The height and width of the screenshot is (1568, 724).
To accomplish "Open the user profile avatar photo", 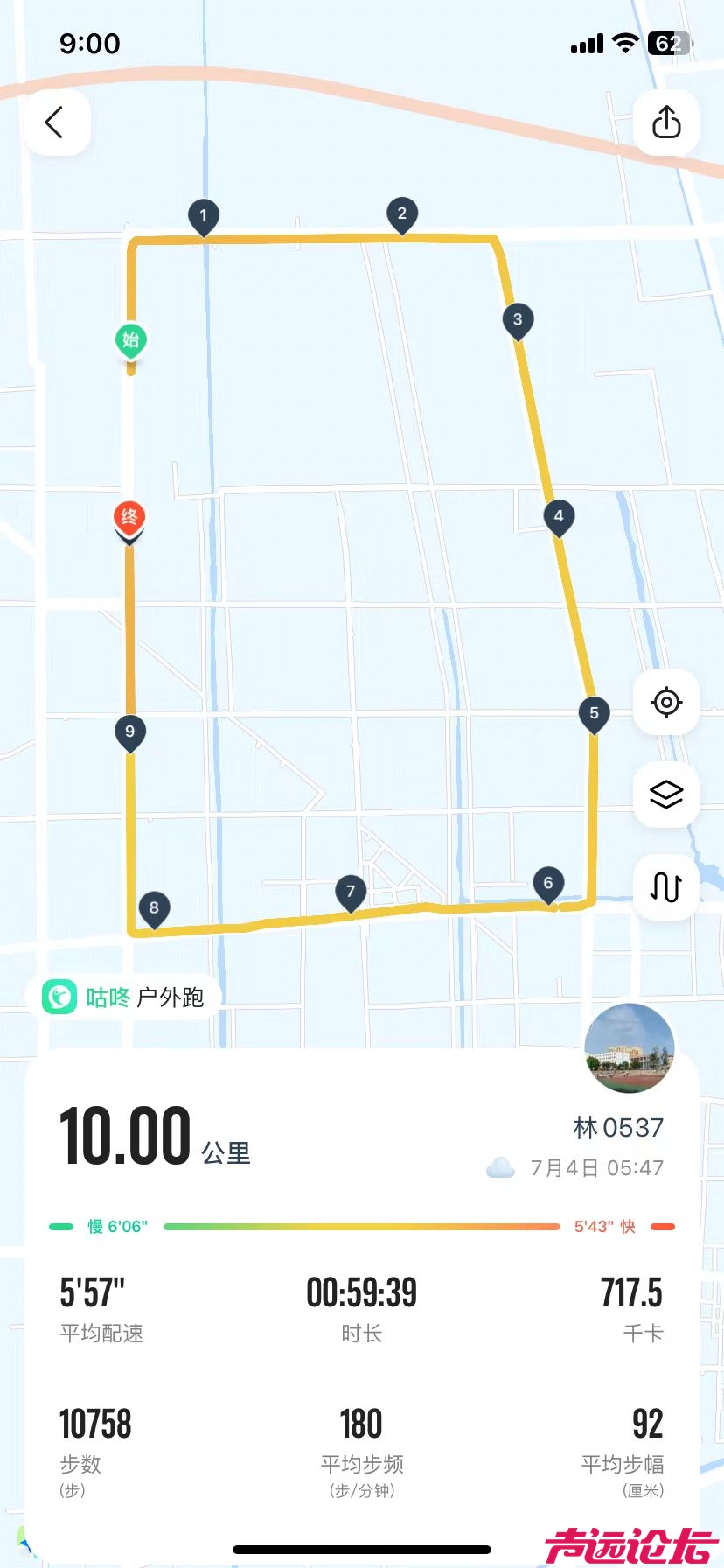I will point(629,1048).
